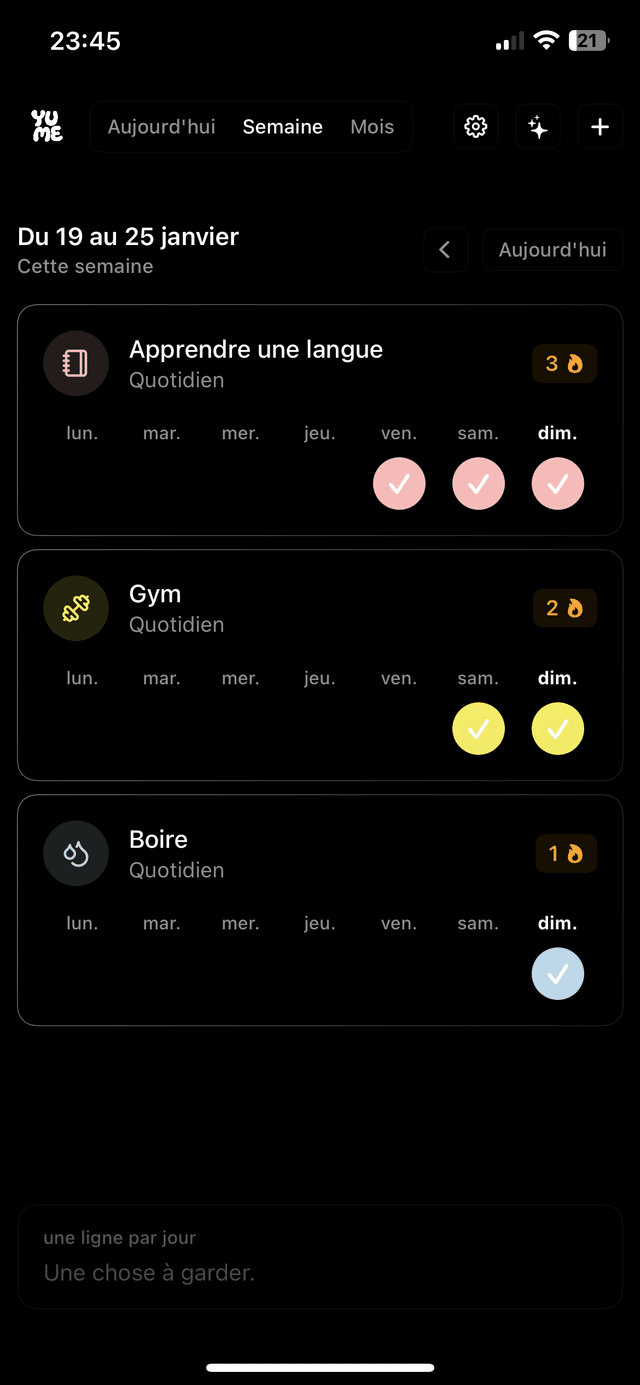Add a new habit with plus icon
This screenshot has width=640, height=1385.
[x=600, y=127]
